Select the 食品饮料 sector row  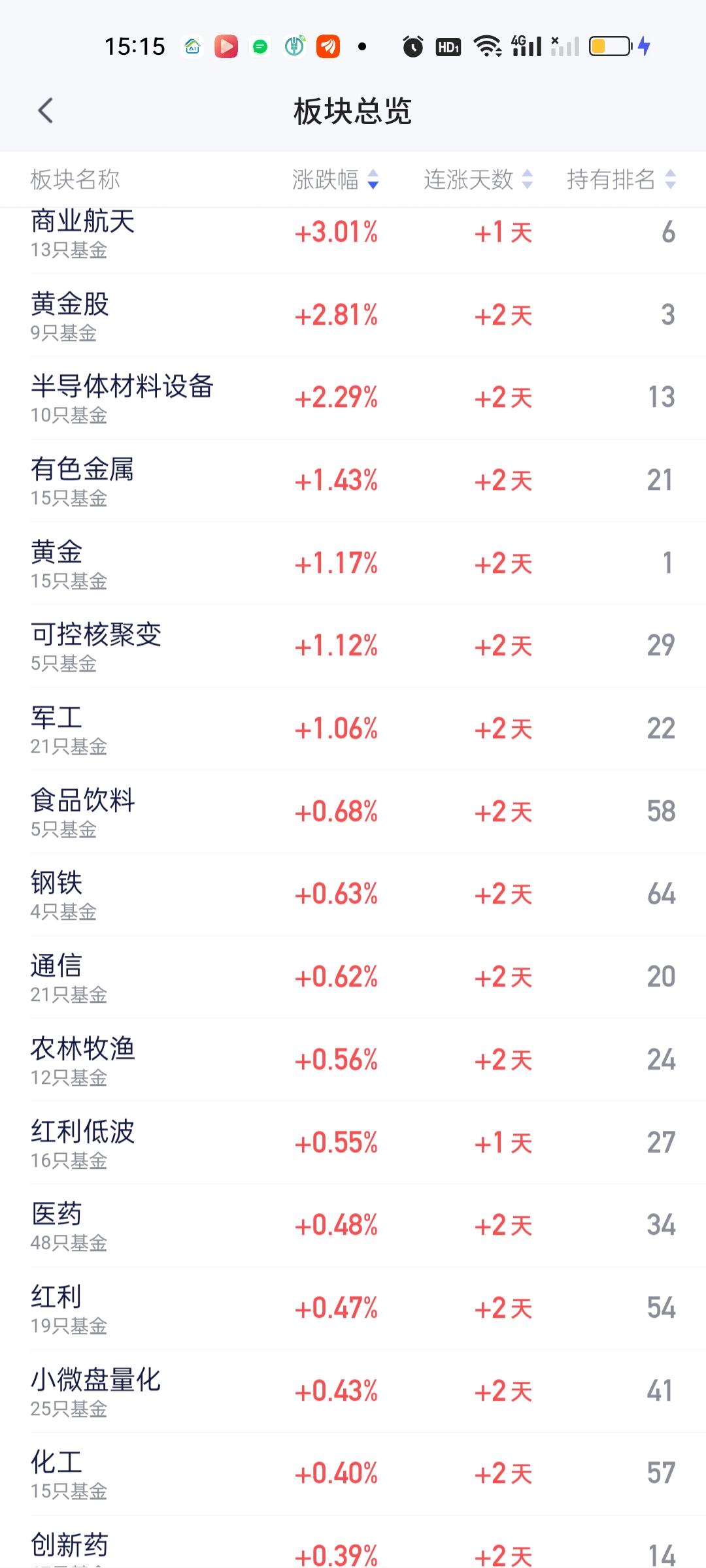353,811
